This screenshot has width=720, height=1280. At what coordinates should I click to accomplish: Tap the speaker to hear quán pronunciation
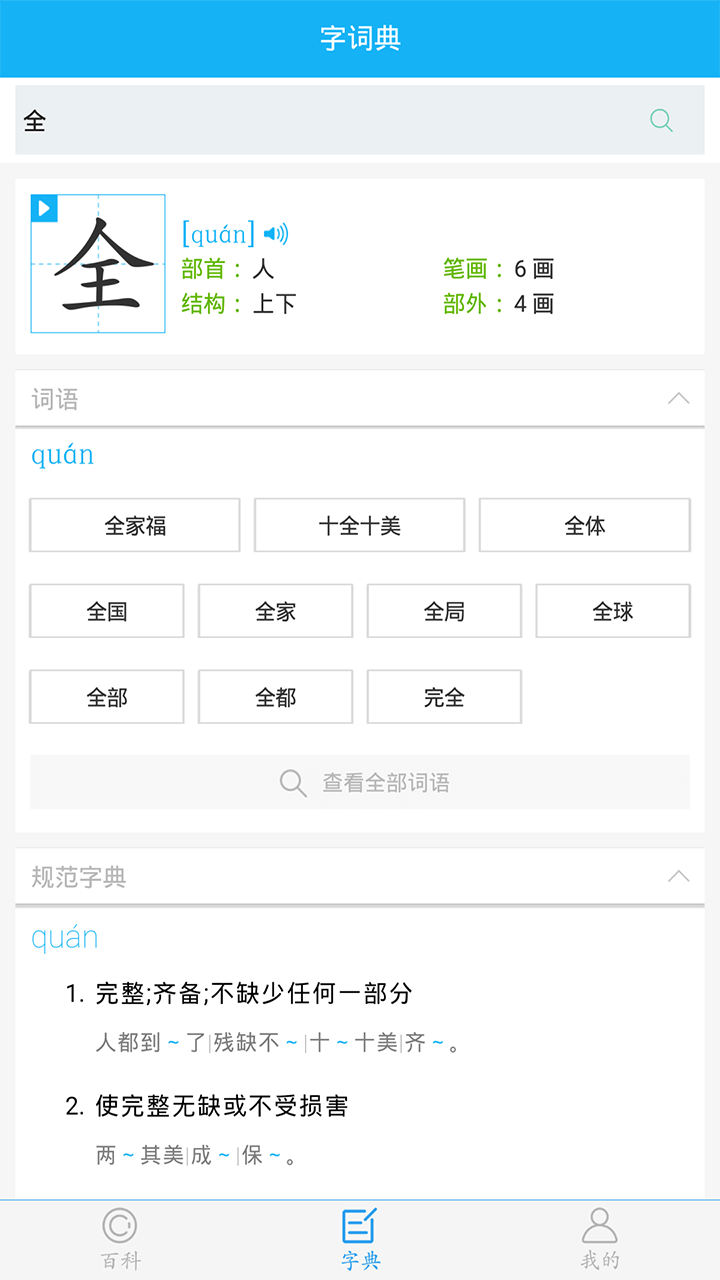[277, 233]
